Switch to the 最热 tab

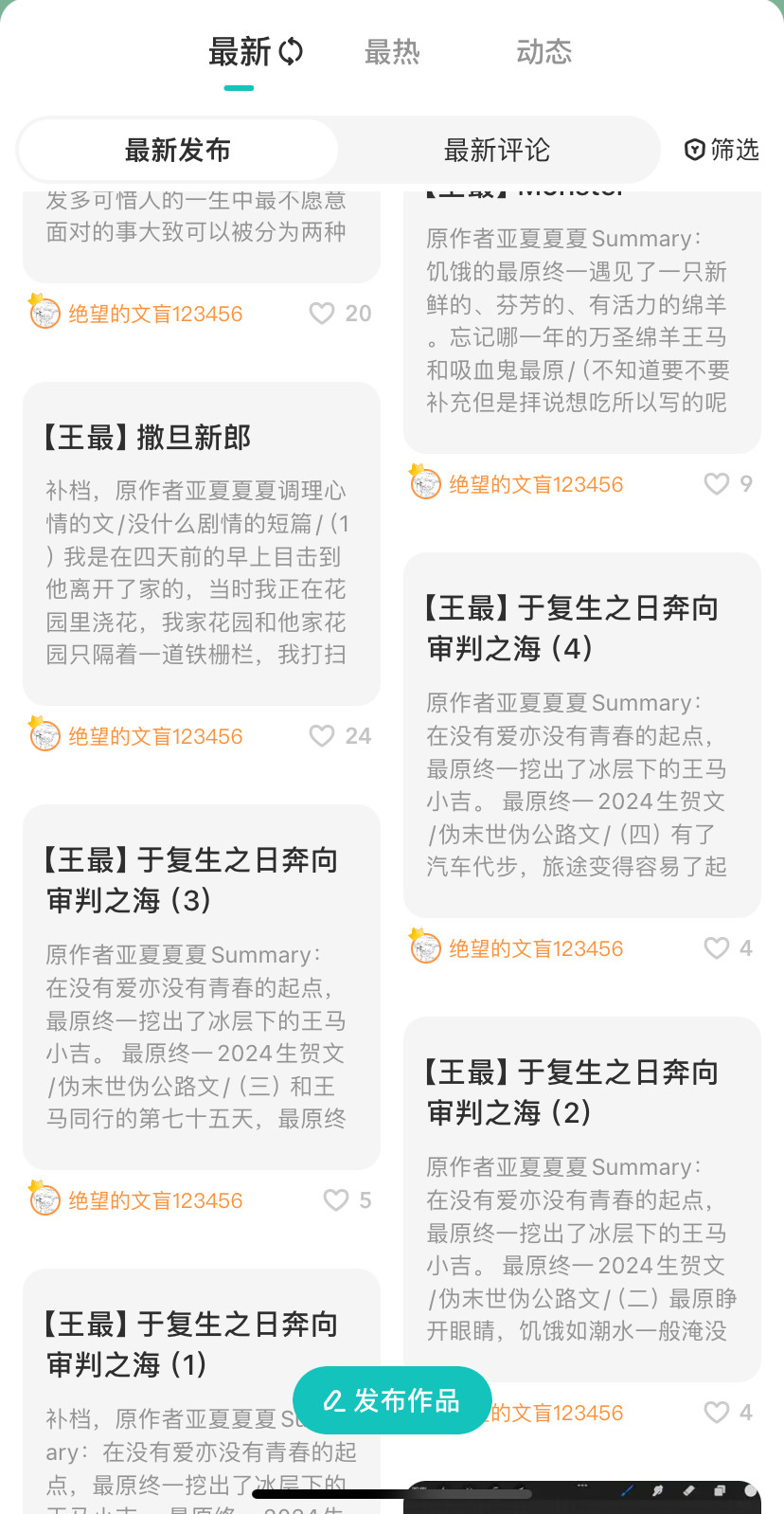(392, 52)
